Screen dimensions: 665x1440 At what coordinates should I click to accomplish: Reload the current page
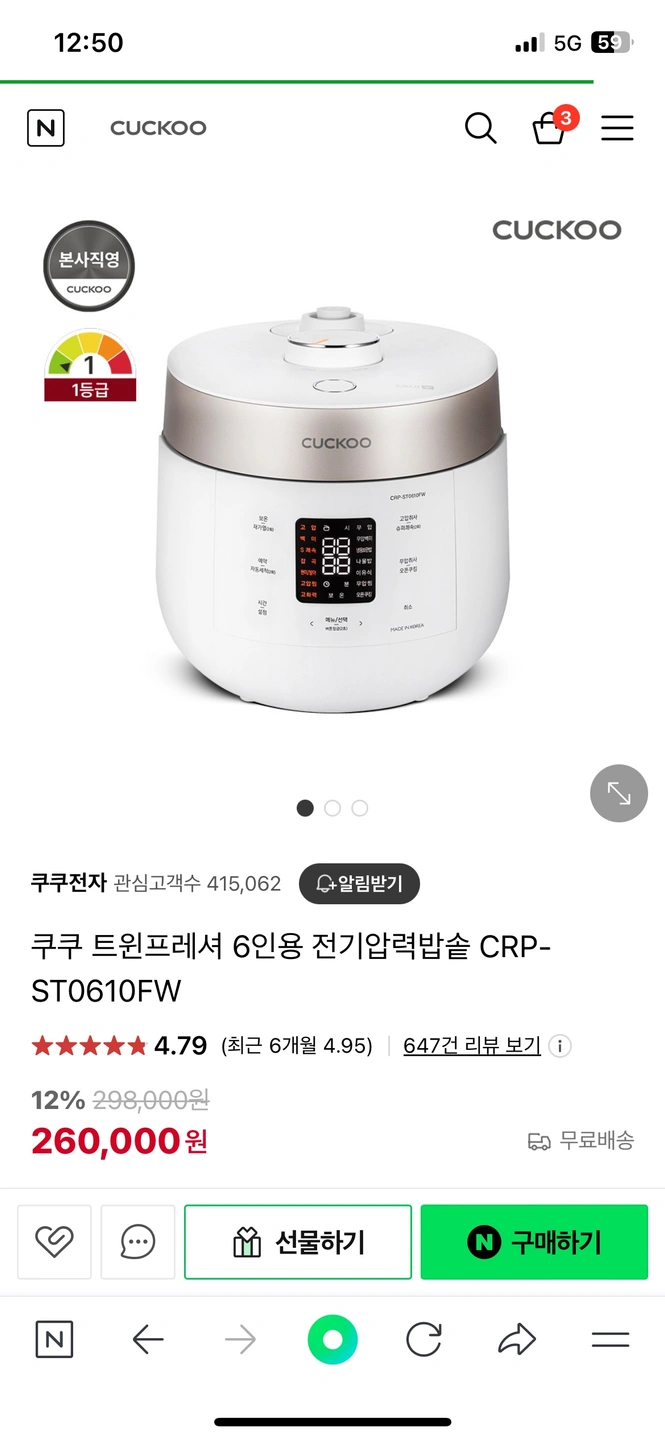[424, 1340]
